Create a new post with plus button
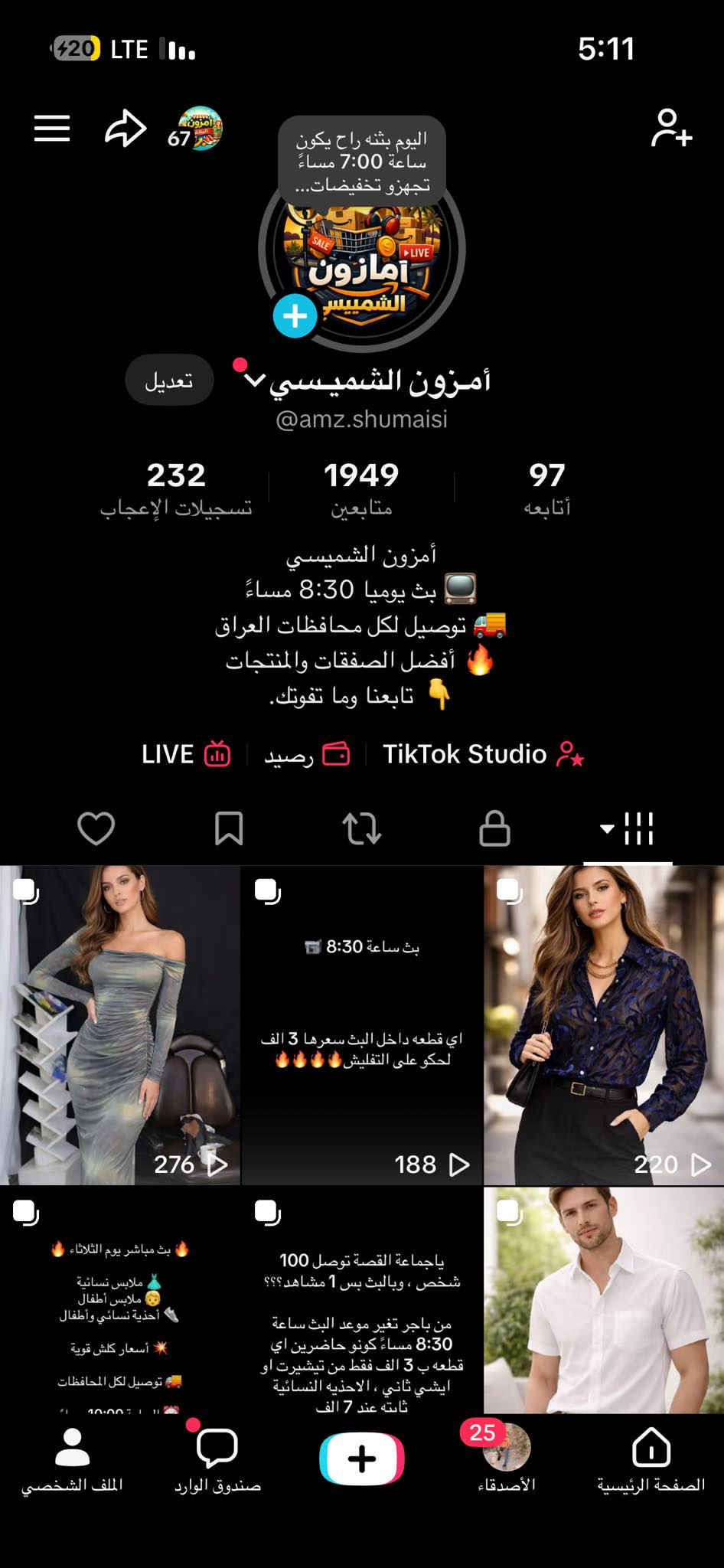 [x=362, y=1459]
